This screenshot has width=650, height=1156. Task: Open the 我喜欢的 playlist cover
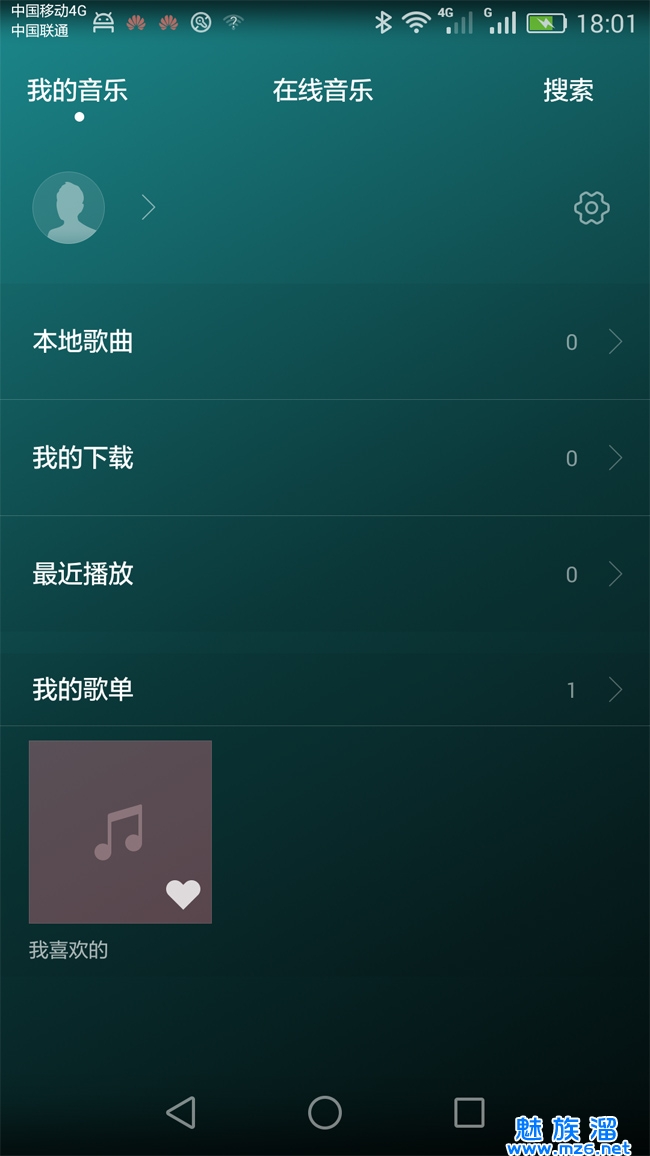(x=120, y=832)
